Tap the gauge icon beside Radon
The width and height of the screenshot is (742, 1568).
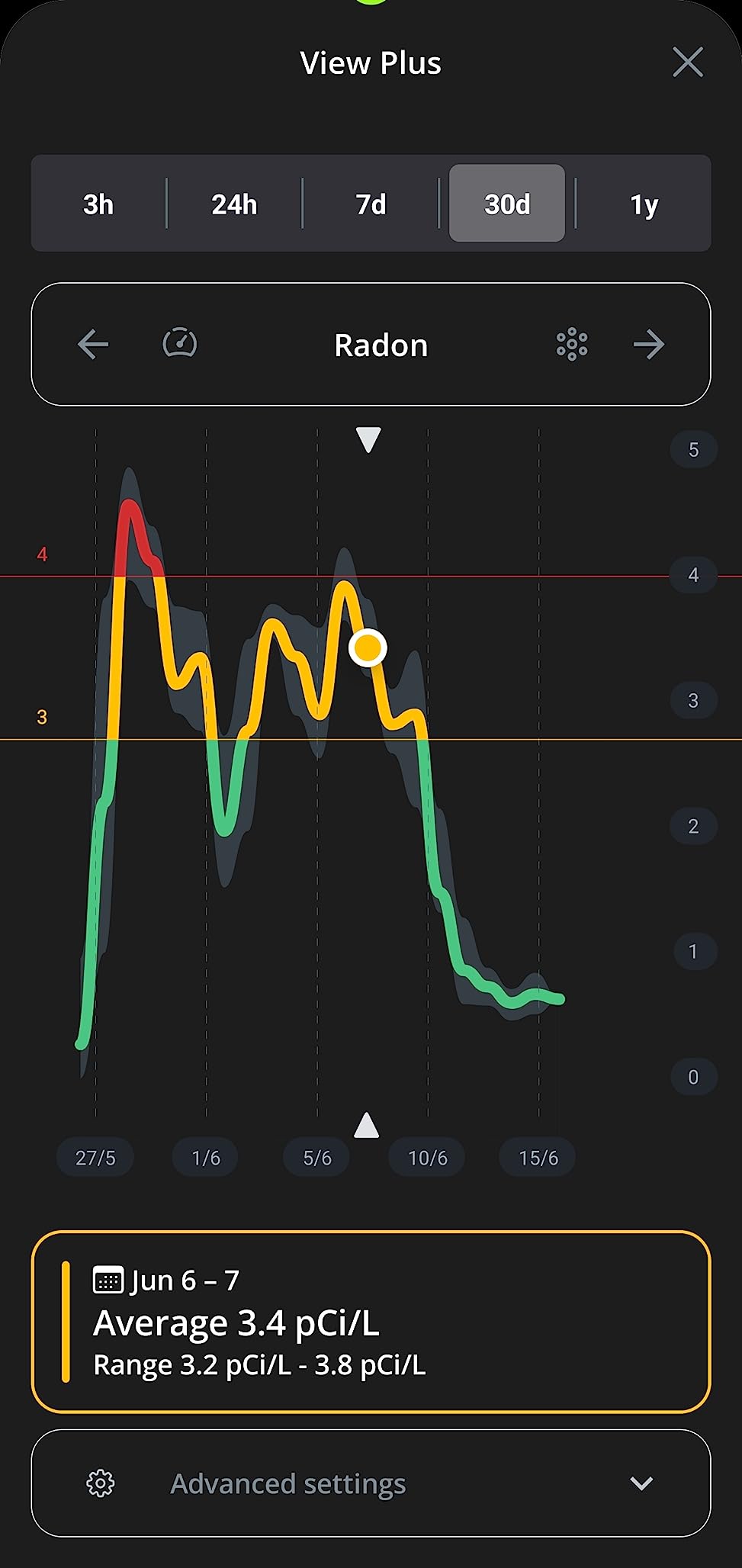click(x=180, y=343)
